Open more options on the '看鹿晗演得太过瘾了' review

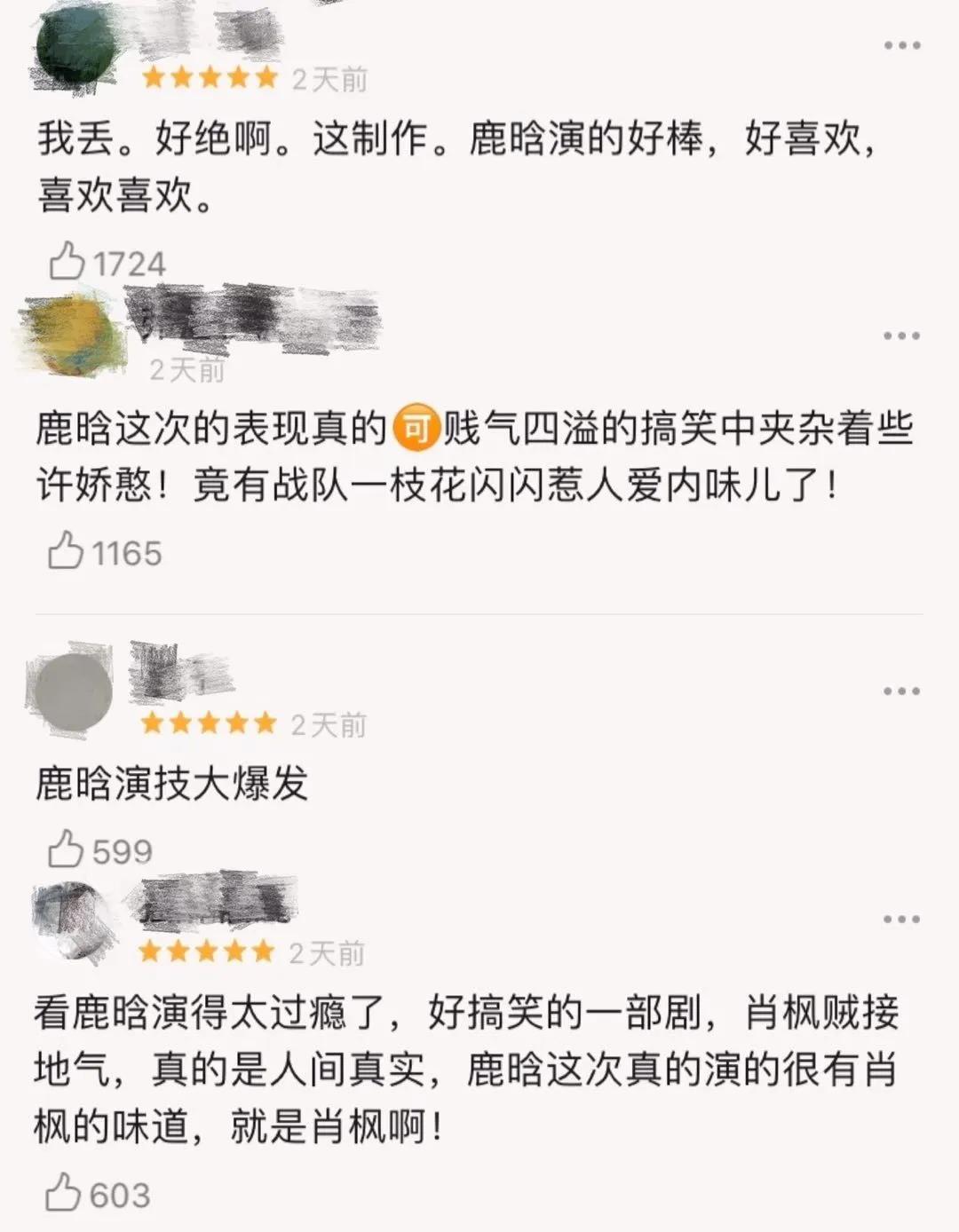pyautogui.click(x=901, y=919)
